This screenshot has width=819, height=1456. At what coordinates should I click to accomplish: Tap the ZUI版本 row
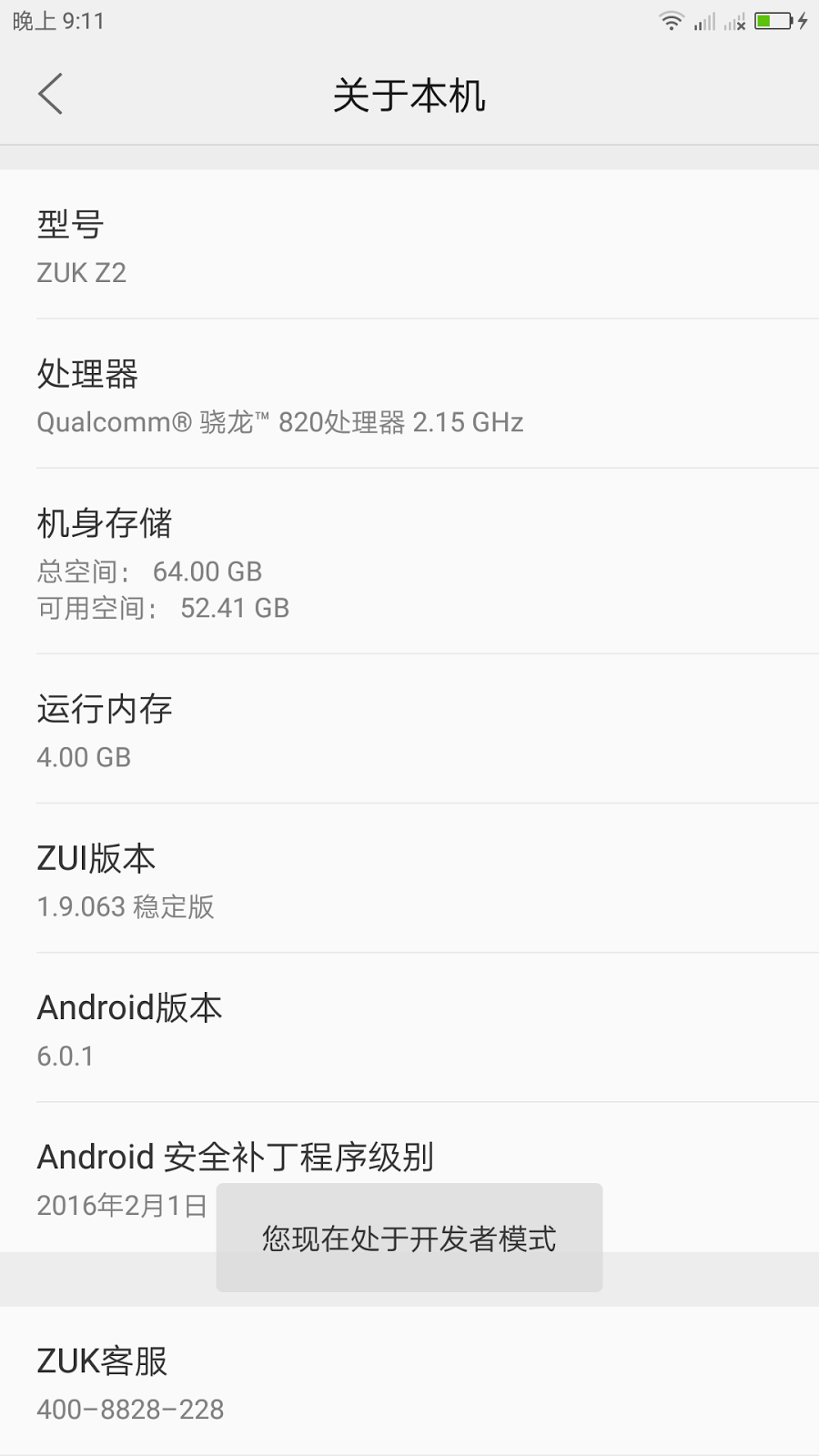(409, 879)
